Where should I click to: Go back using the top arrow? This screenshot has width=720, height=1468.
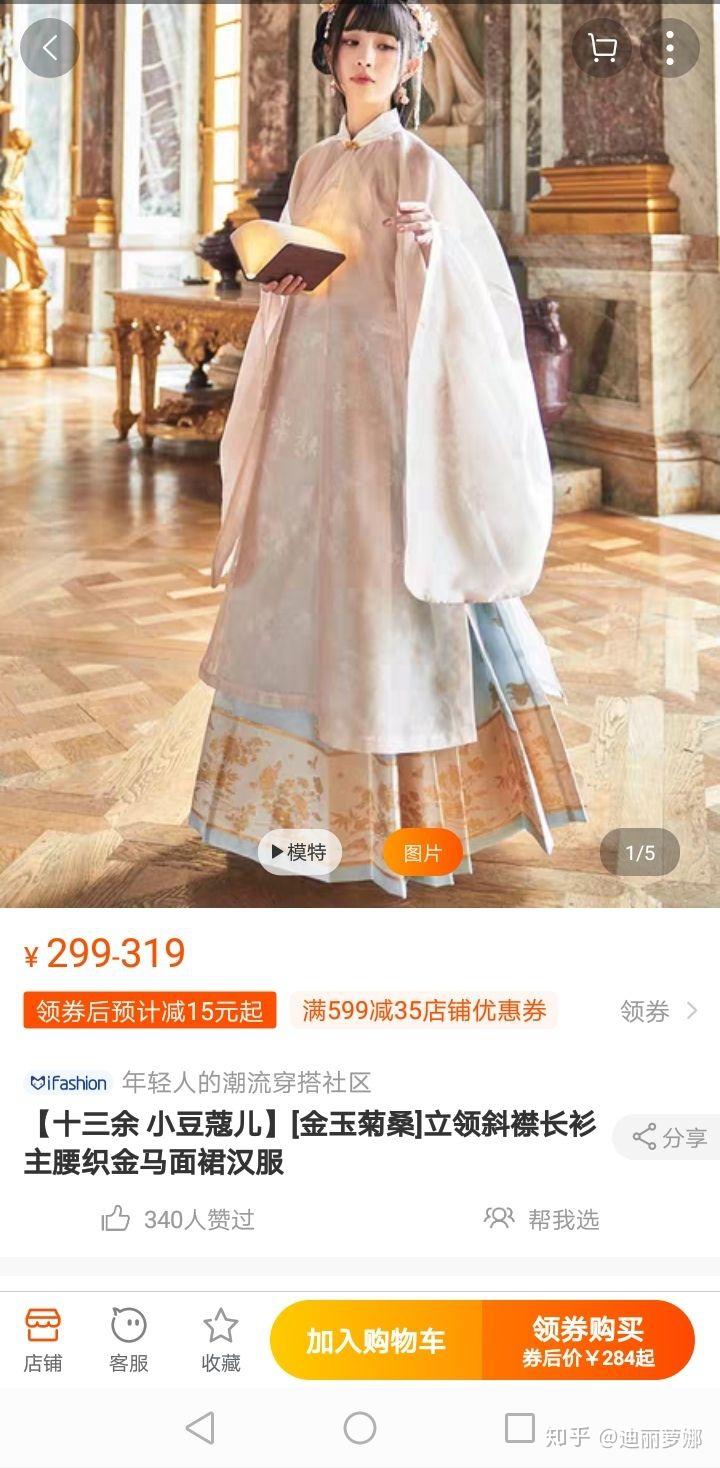coord(49,47)
